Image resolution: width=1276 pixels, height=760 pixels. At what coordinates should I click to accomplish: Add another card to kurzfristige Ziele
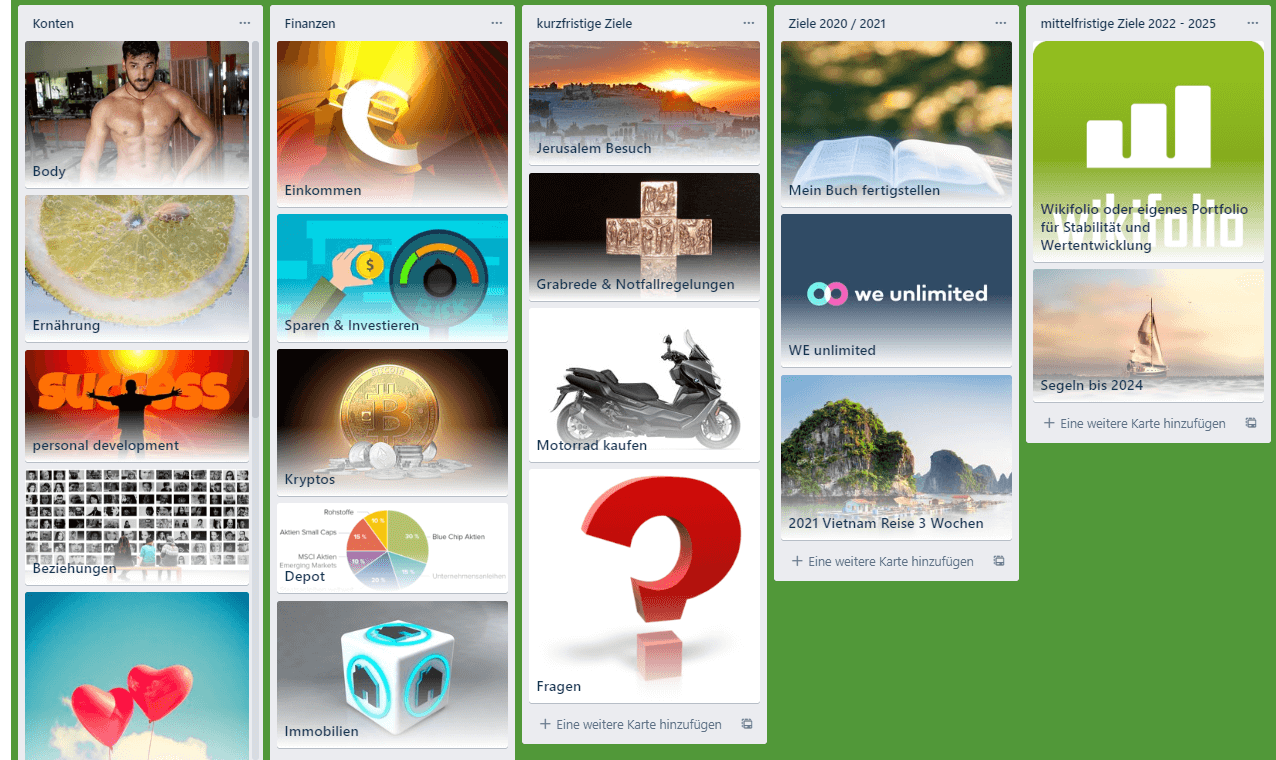(632, 724)
